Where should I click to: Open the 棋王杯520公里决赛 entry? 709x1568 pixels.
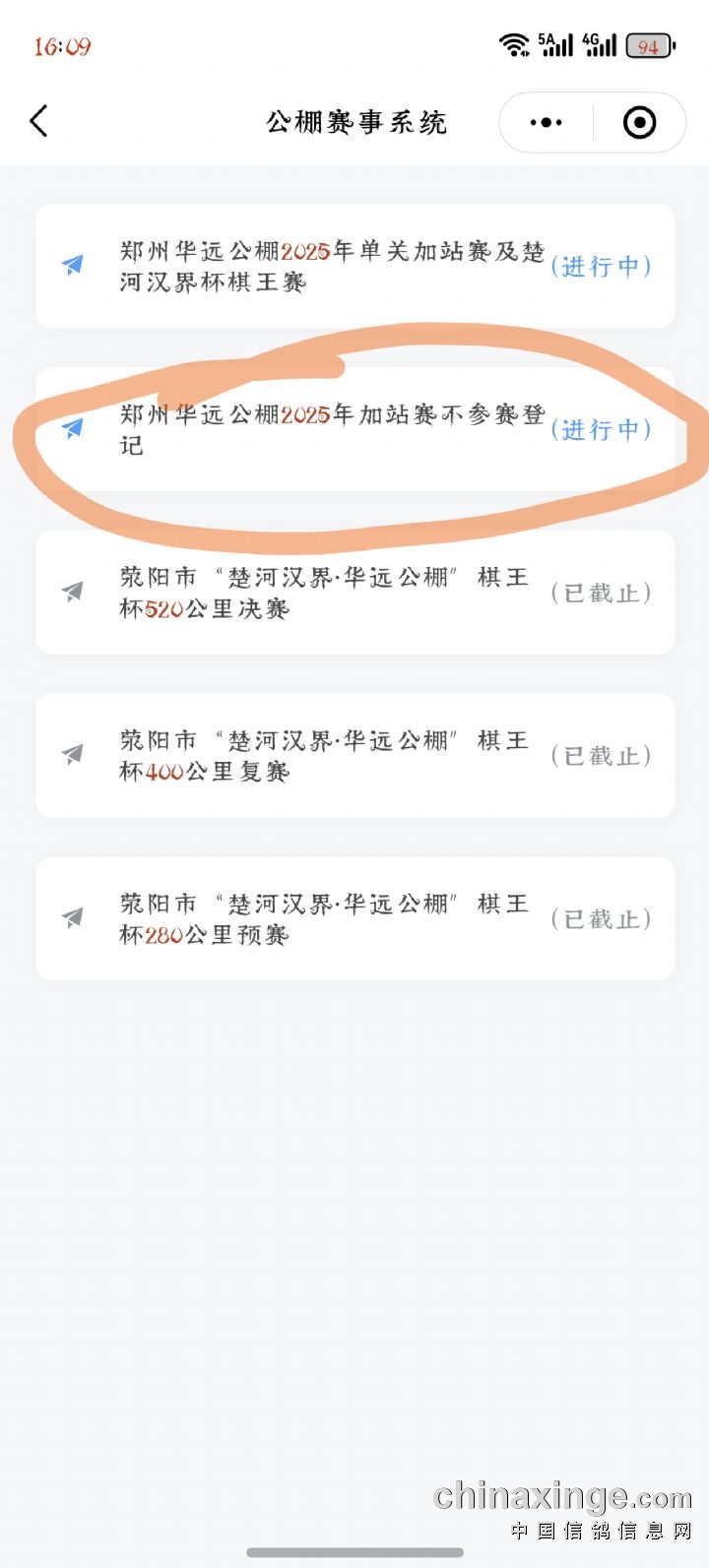pos(354,593)
